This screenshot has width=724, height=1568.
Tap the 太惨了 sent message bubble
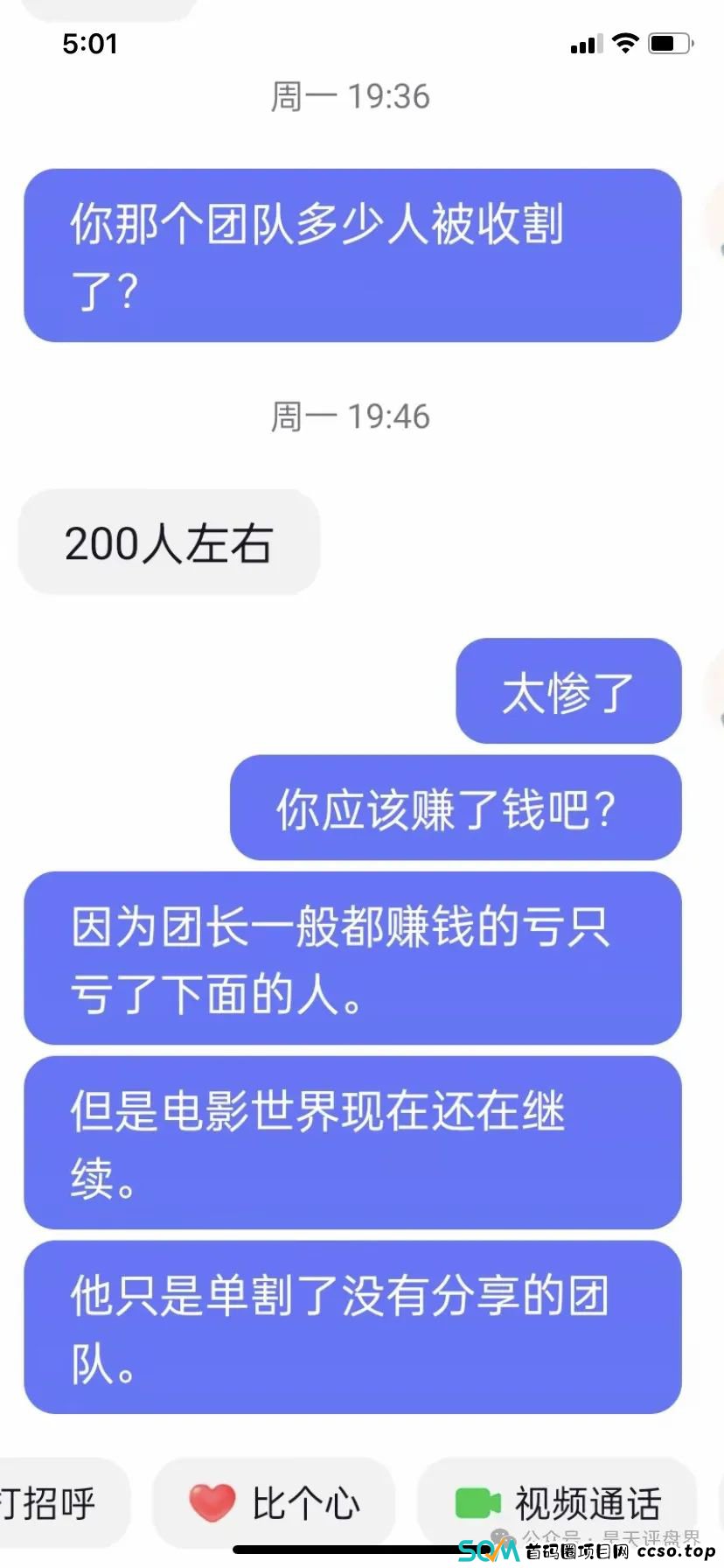tap(567, 691)
